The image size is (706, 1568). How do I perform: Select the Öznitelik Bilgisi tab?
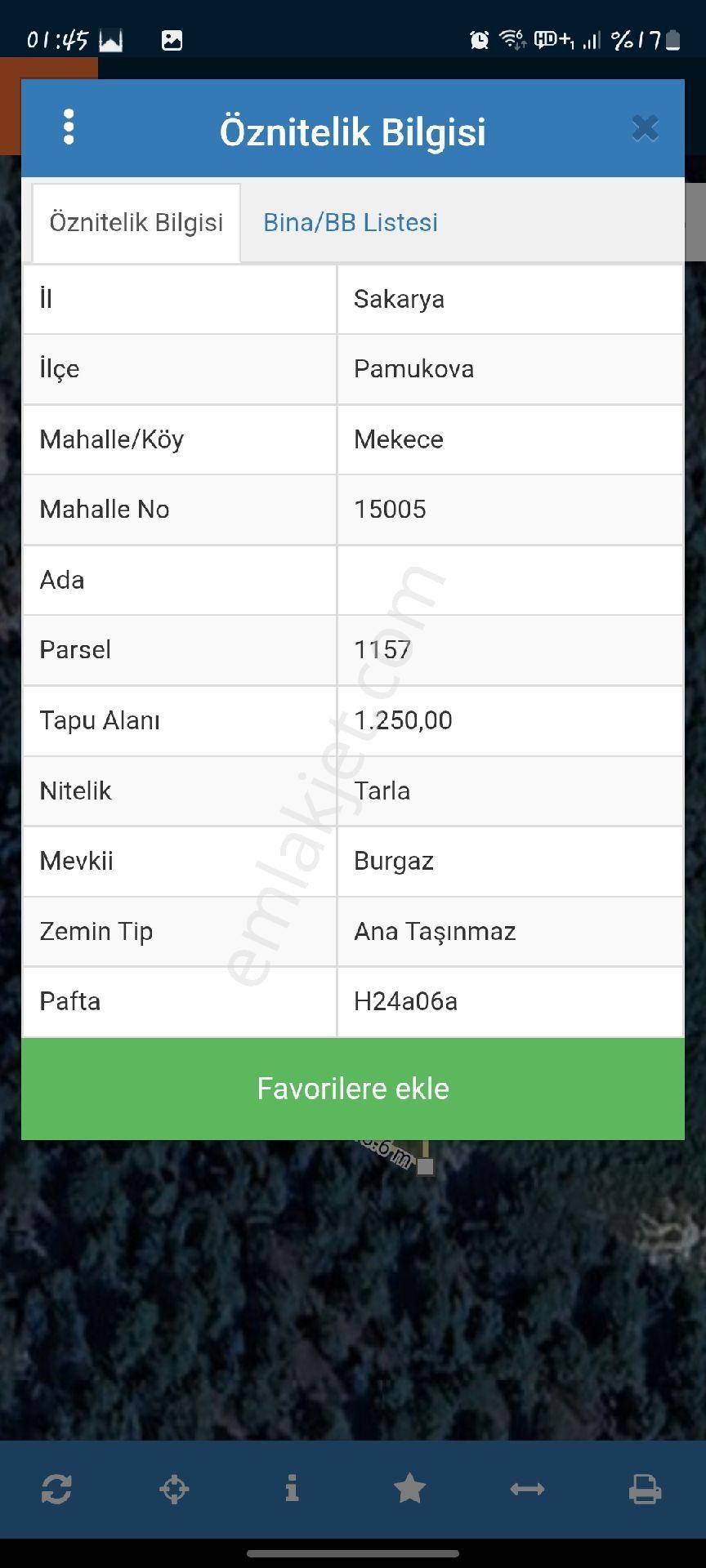point(136,222)
